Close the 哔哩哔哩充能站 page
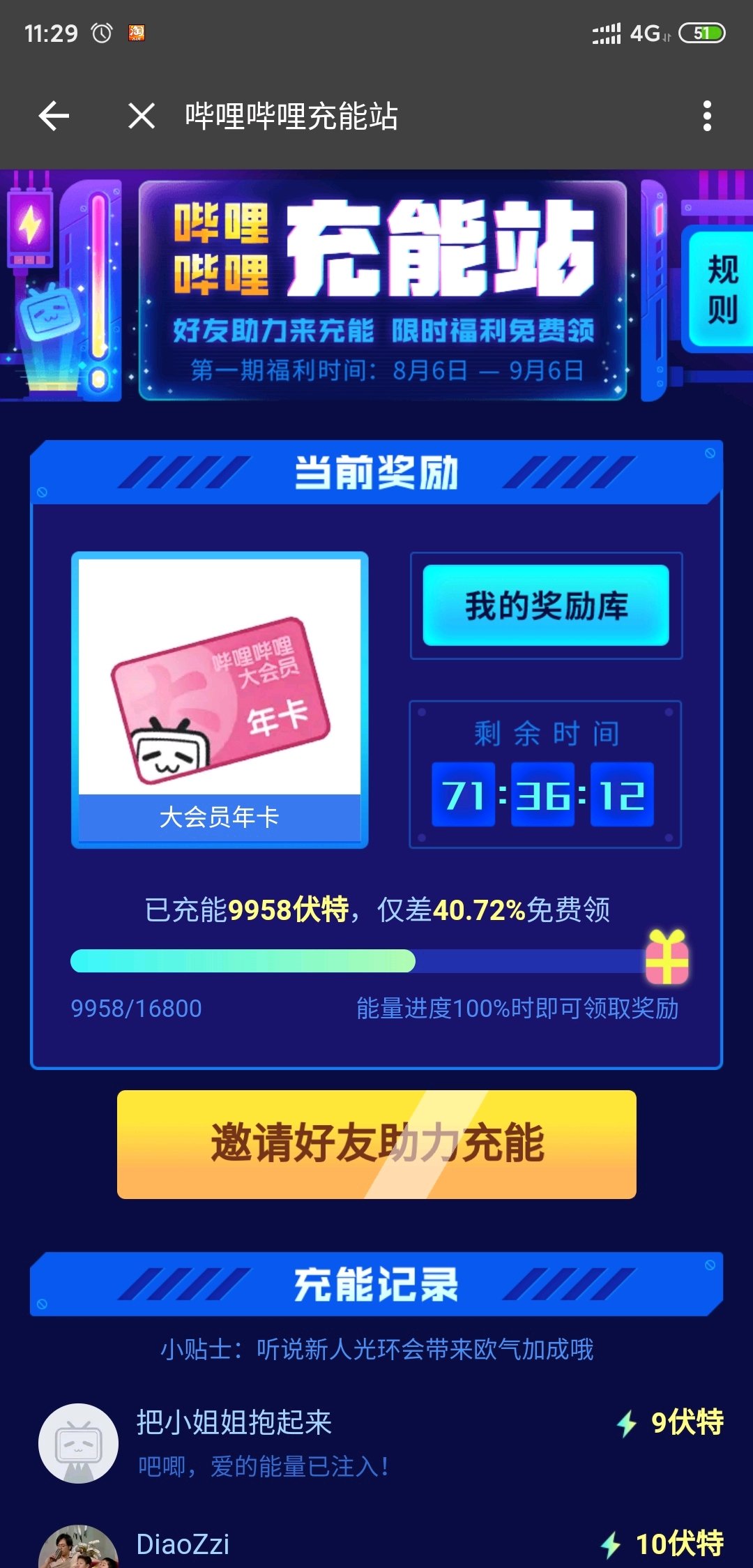 142,116
